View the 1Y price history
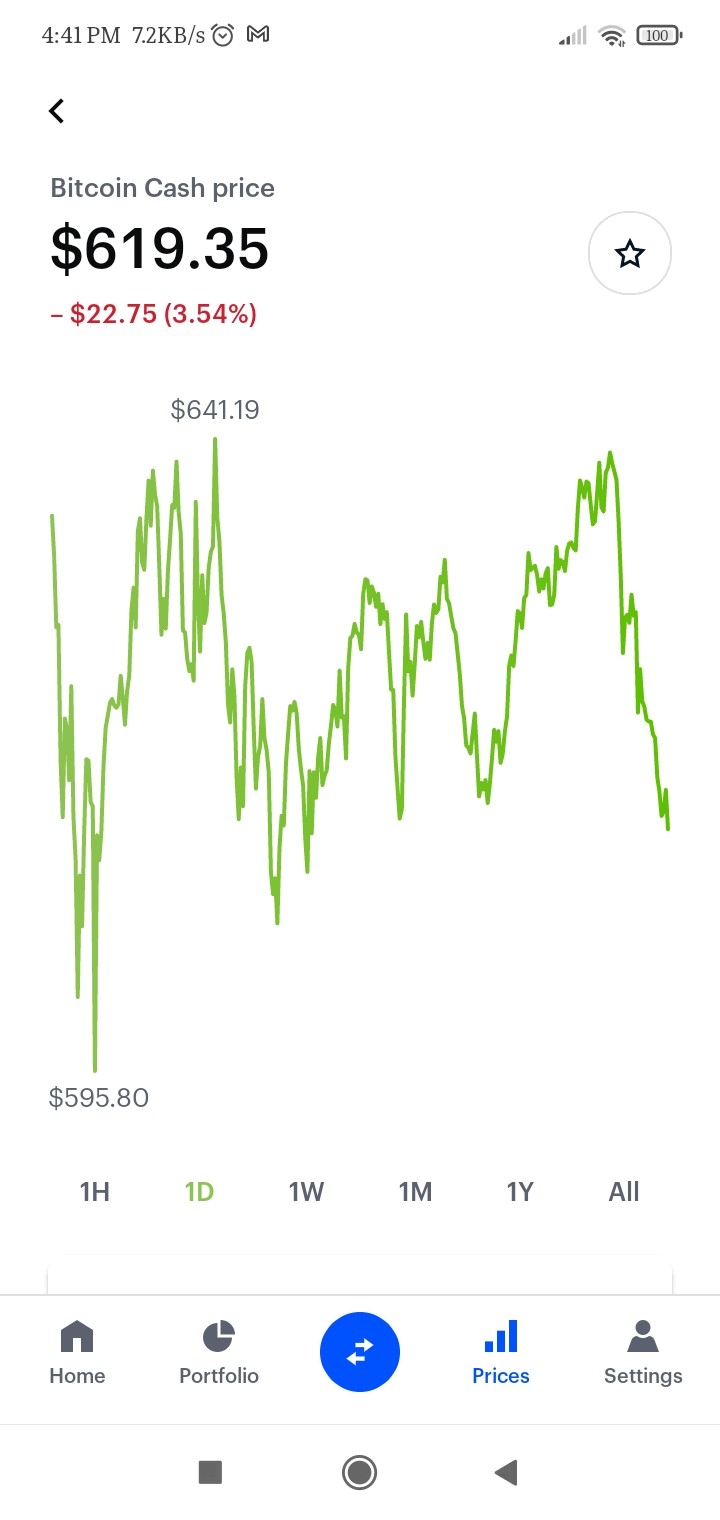This screenshot has width=720, height=1520. click(520, 1192)
